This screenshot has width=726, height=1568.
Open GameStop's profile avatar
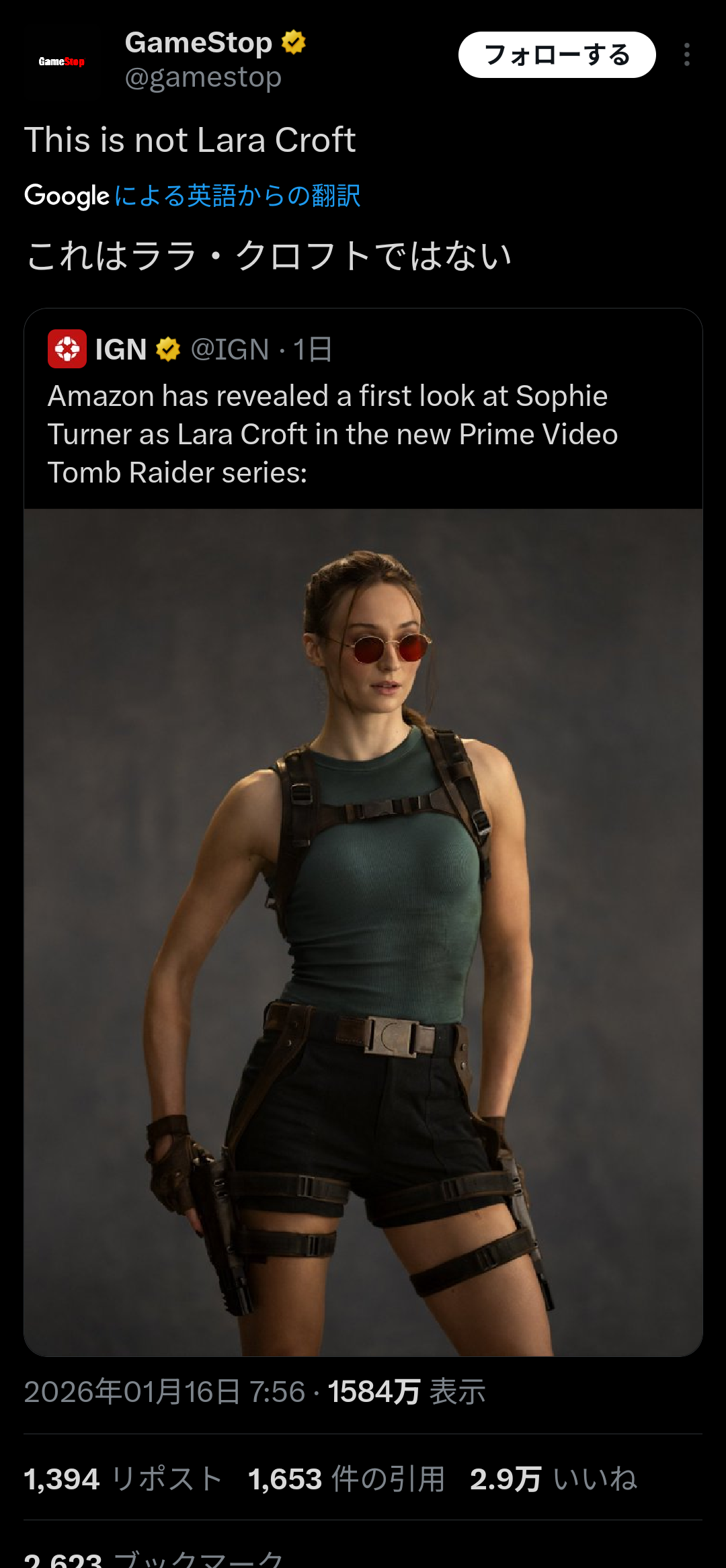pos(61,61)
